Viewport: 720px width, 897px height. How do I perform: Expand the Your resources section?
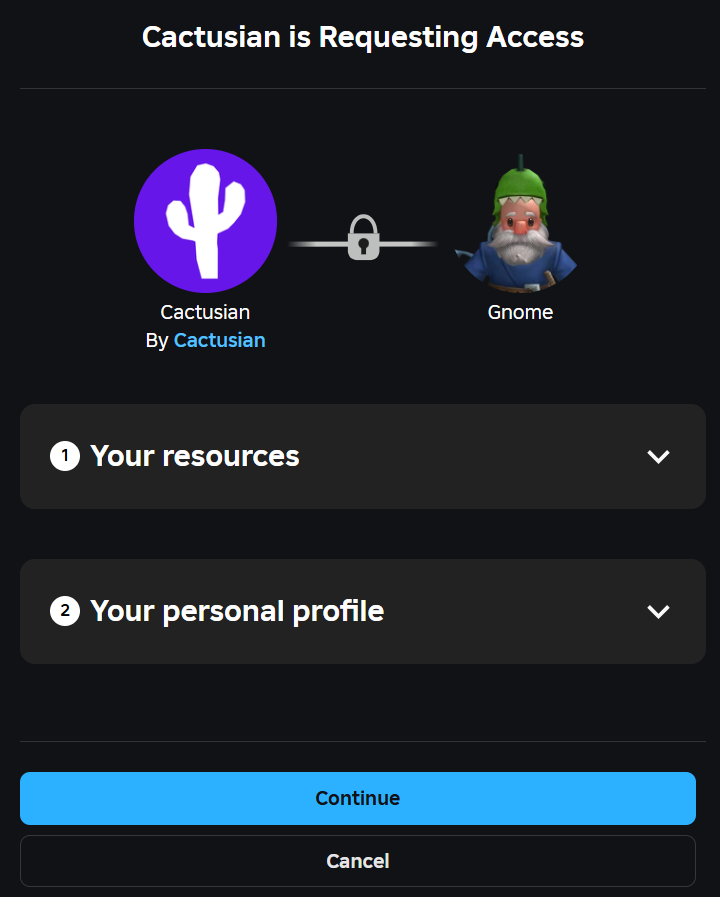point(657,457)
